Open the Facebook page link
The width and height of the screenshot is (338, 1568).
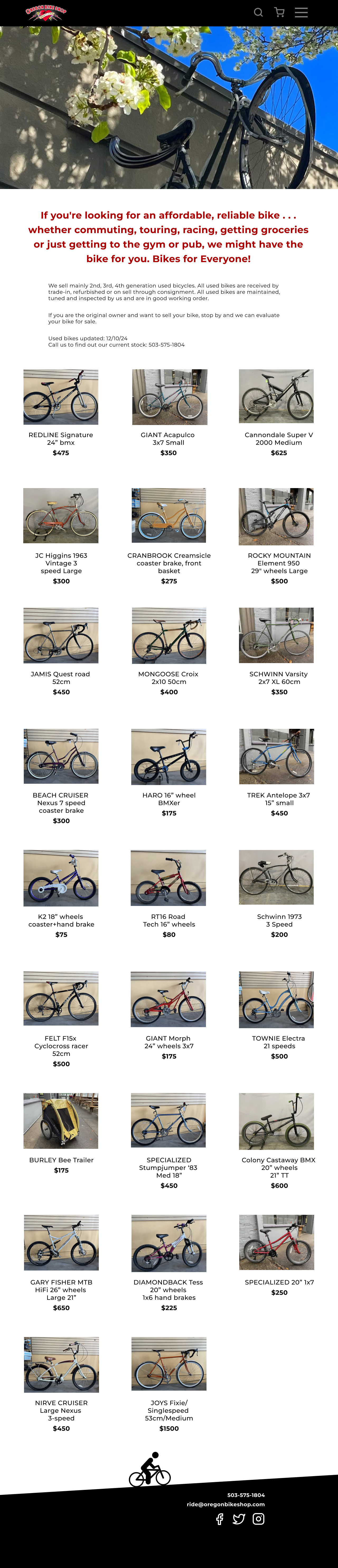point(220,1519)
